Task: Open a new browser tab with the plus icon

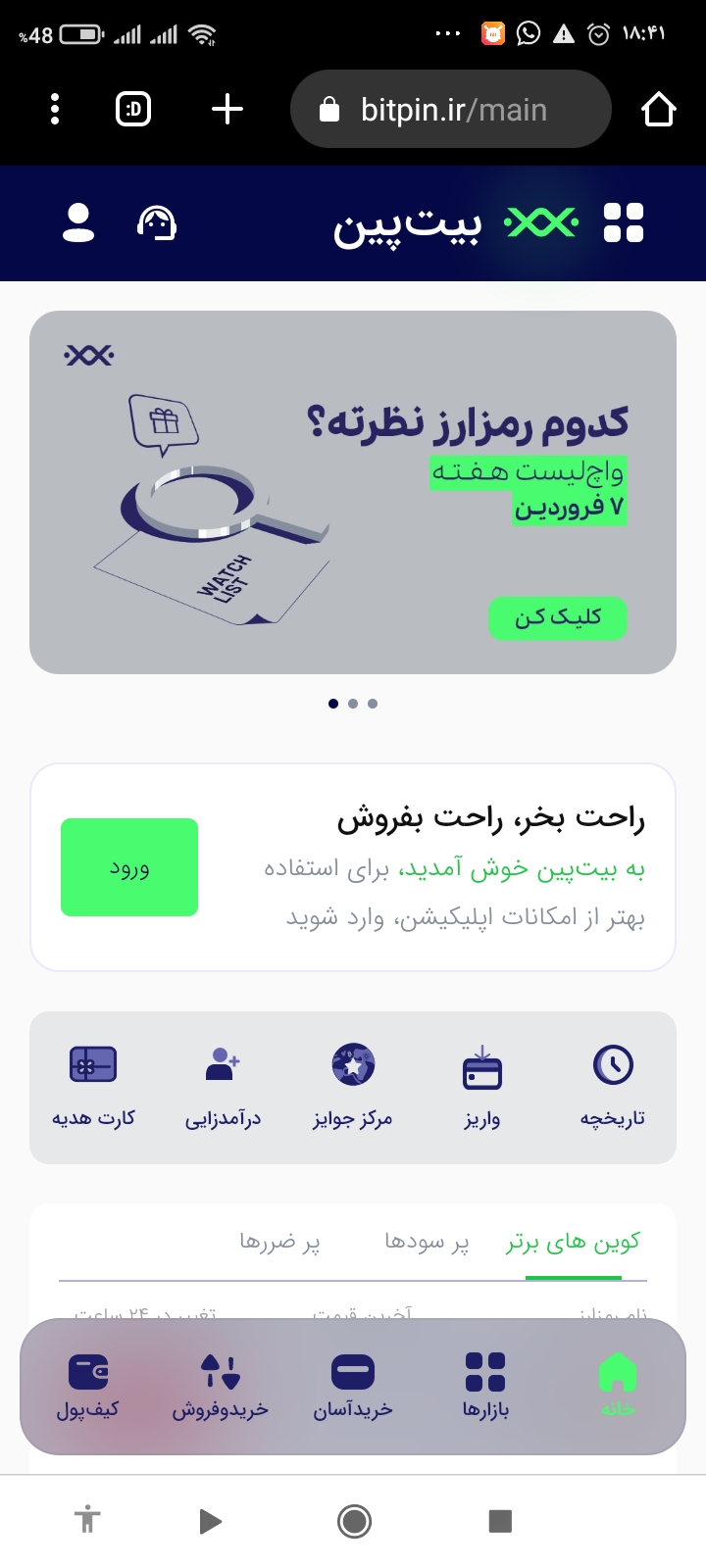Action: (x=227, y=109)
